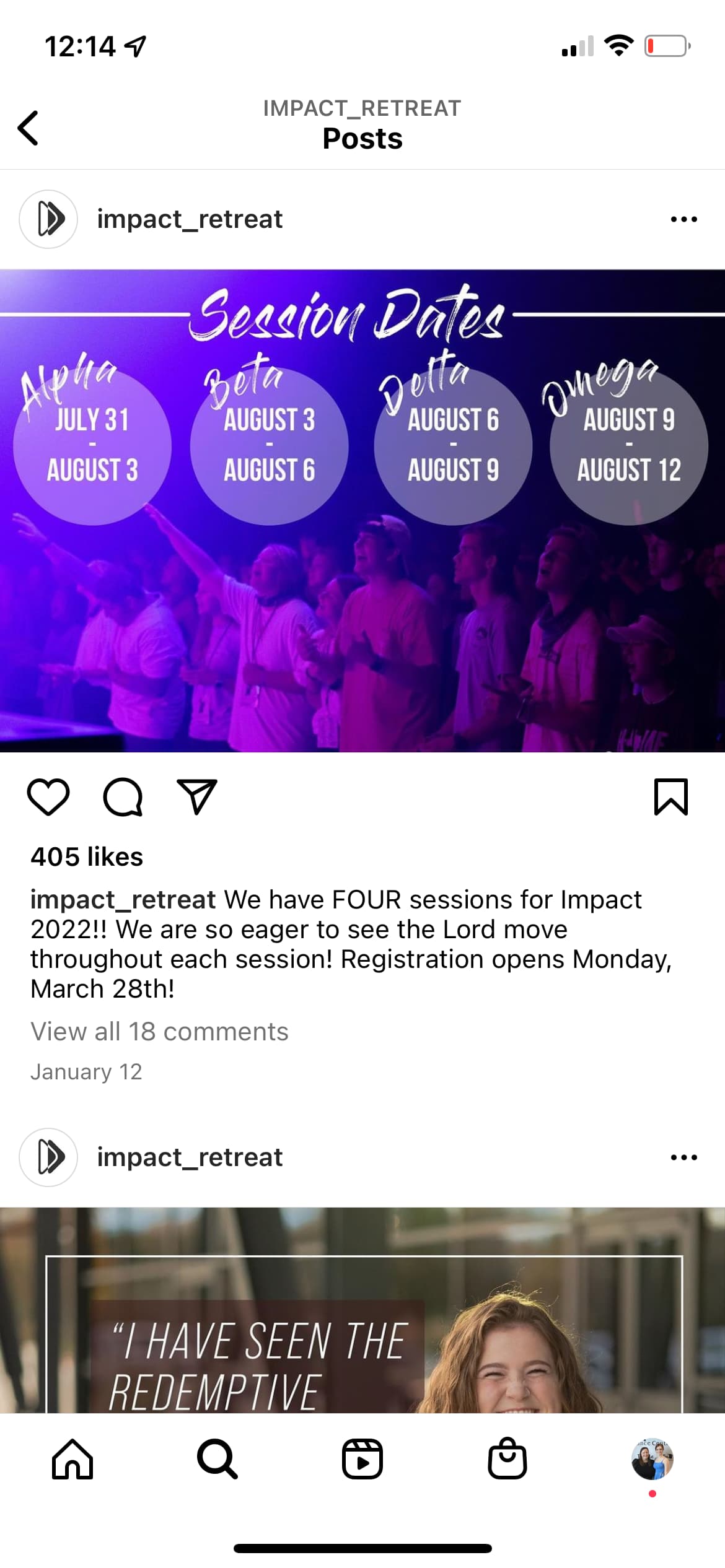Open my profile tab
Viewport: 725px width, 1568px height.
[652, 1459]
